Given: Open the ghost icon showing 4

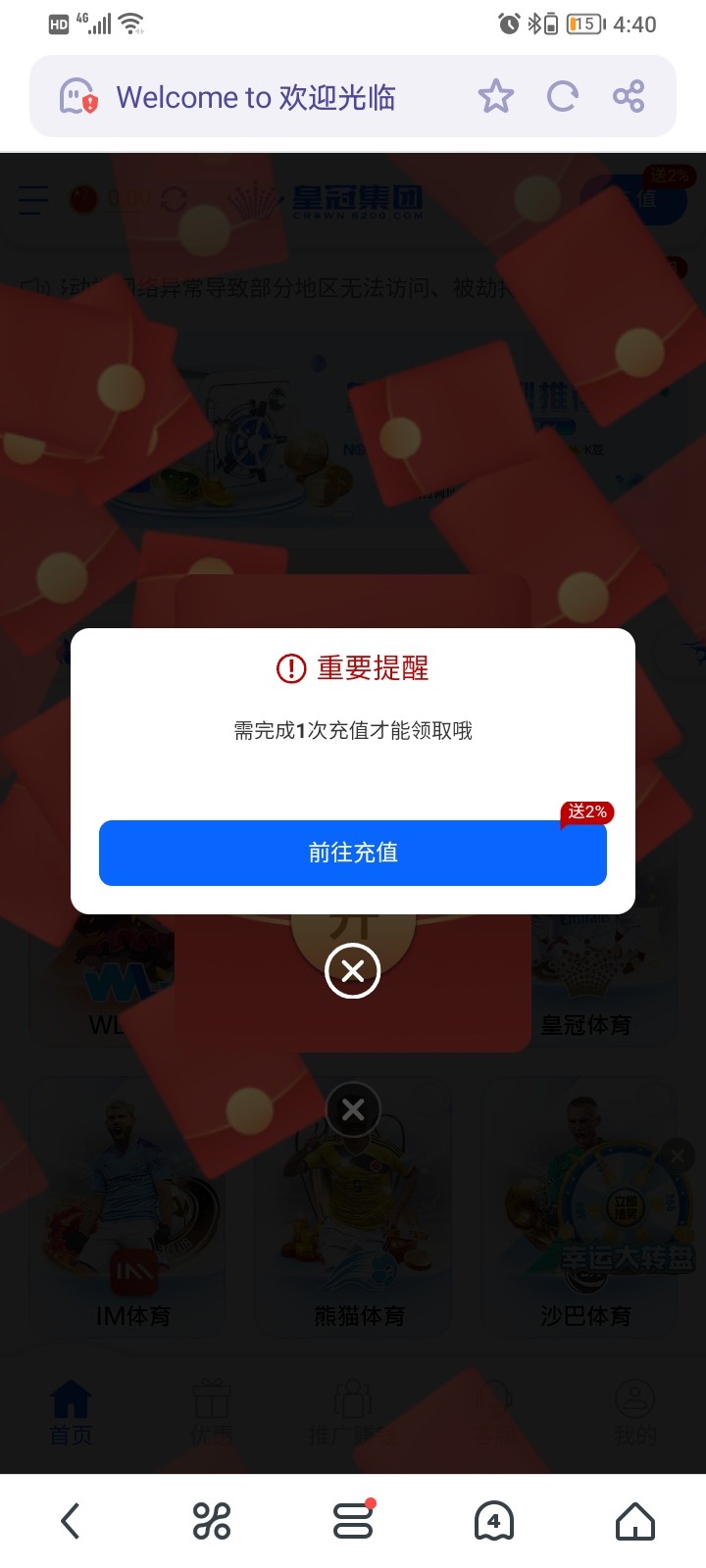Looking at the screenshot, I should pyautogui.click(x=493, y=1521).
